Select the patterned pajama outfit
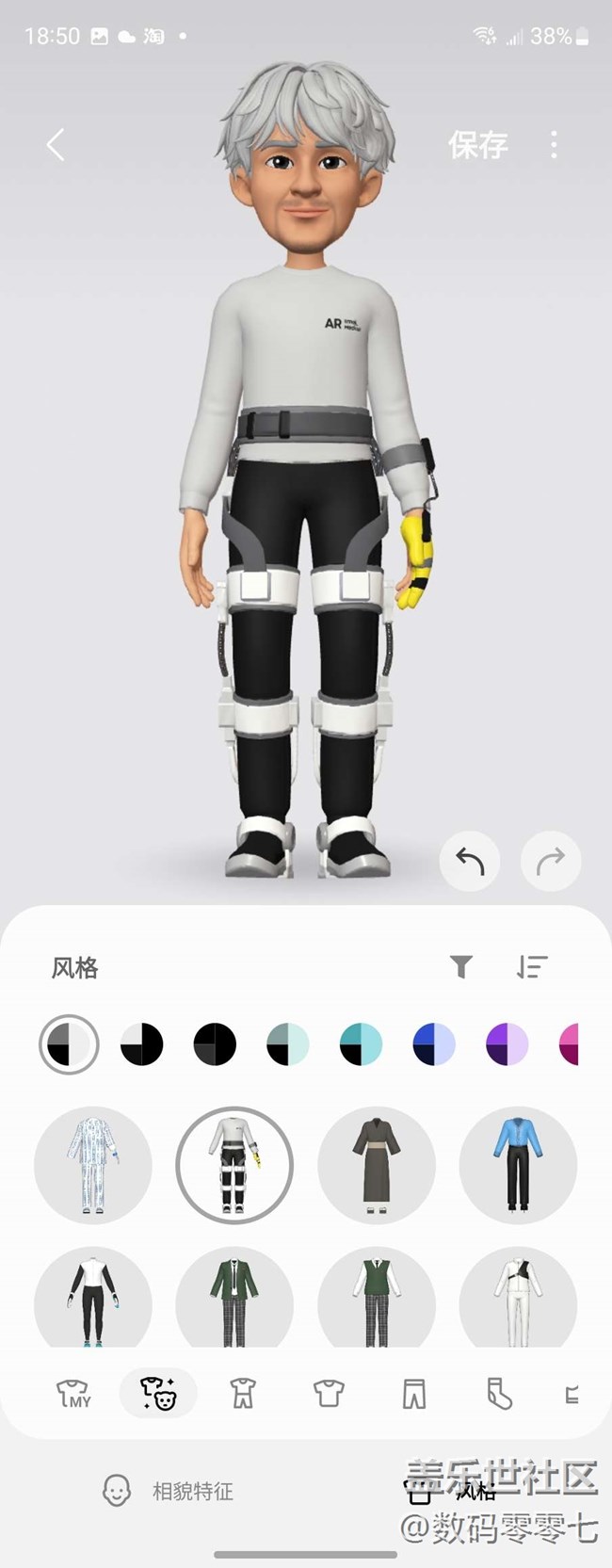Screen dimensions: 612x1568 92,1165
